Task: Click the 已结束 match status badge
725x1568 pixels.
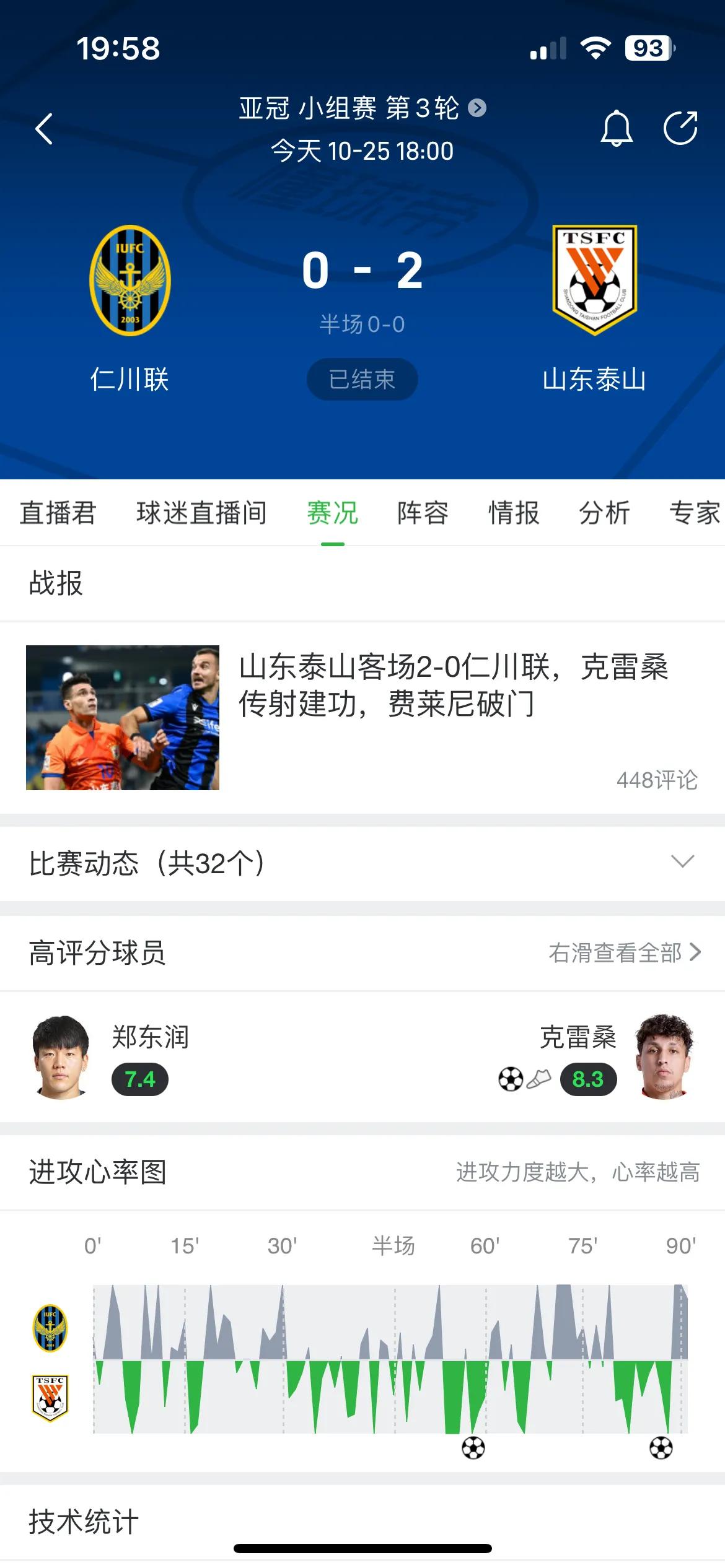Action: (362, 380)
